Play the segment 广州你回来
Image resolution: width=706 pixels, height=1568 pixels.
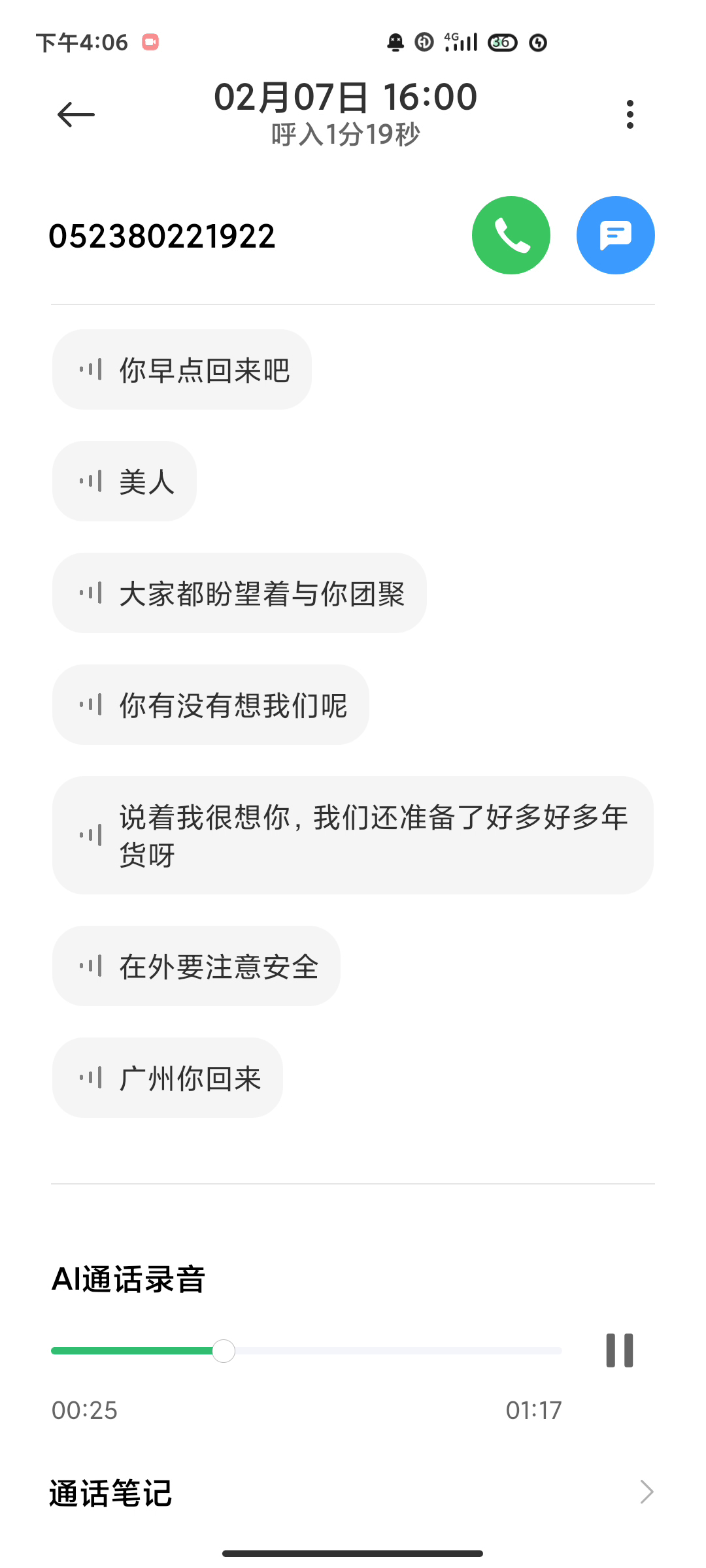click(167, 1078)
